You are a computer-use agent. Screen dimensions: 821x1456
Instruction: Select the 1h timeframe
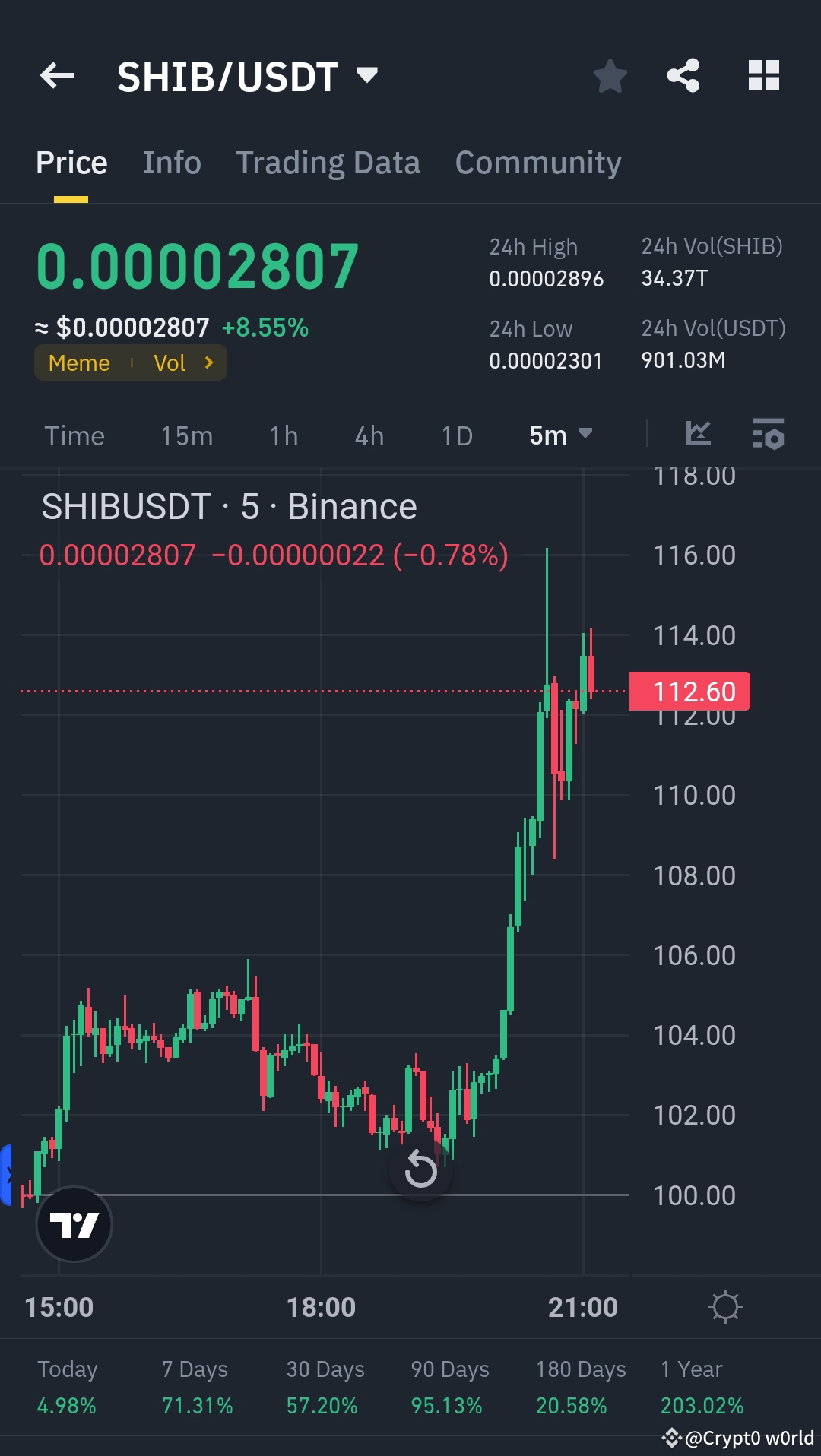282,435
